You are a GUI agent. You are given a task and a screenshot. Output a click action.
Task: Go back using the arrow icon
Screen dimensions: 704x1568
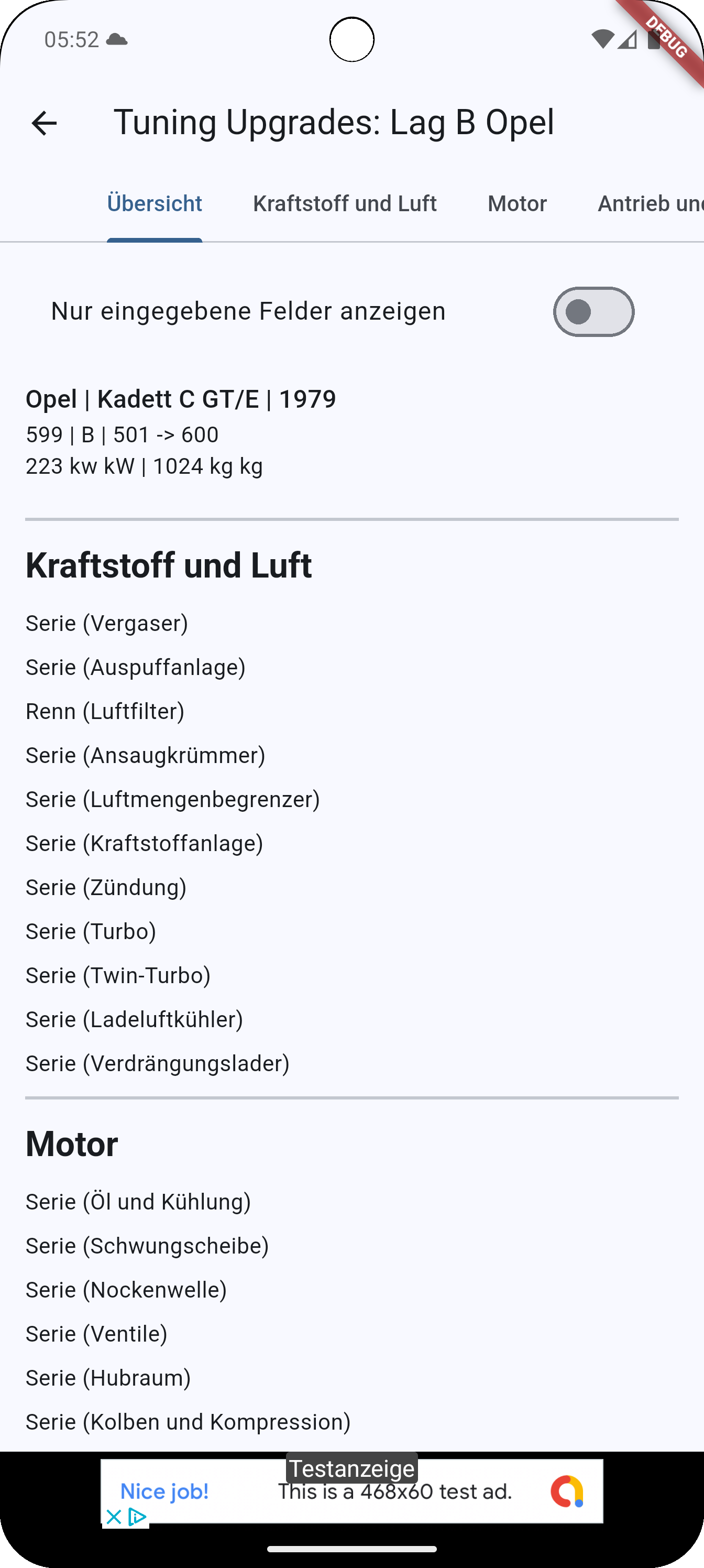coord(44,123)
